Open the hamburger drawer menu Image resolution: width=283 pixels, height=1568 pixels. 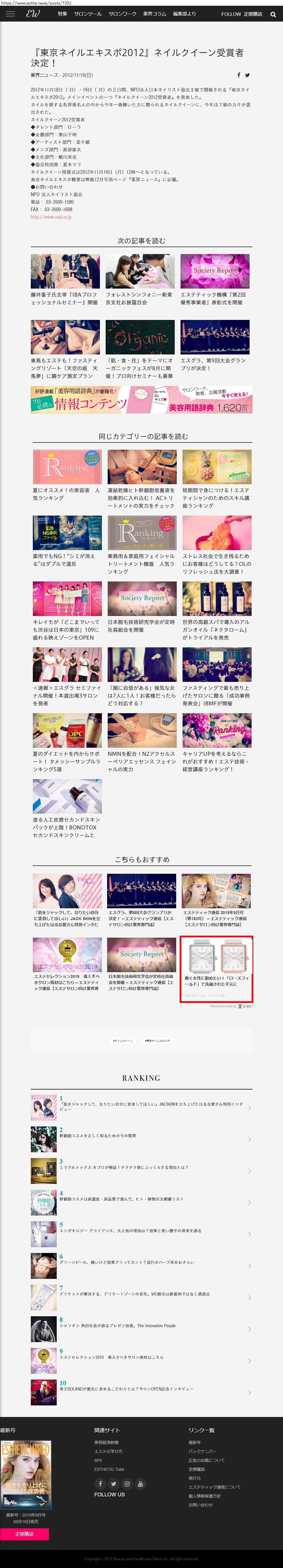[x=10, y=14]
